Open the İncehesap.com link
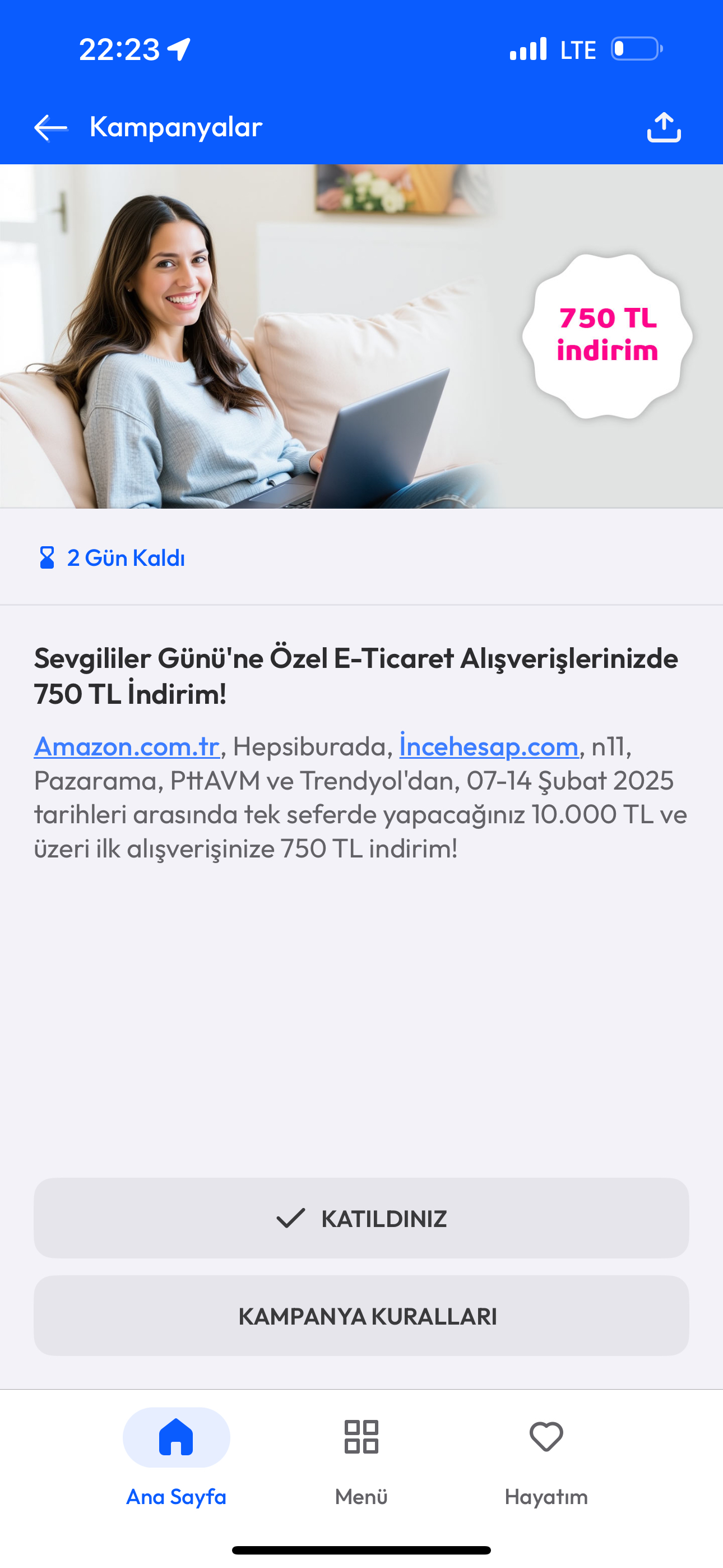This screenshot has width=723, height=1568. (489, 746)
